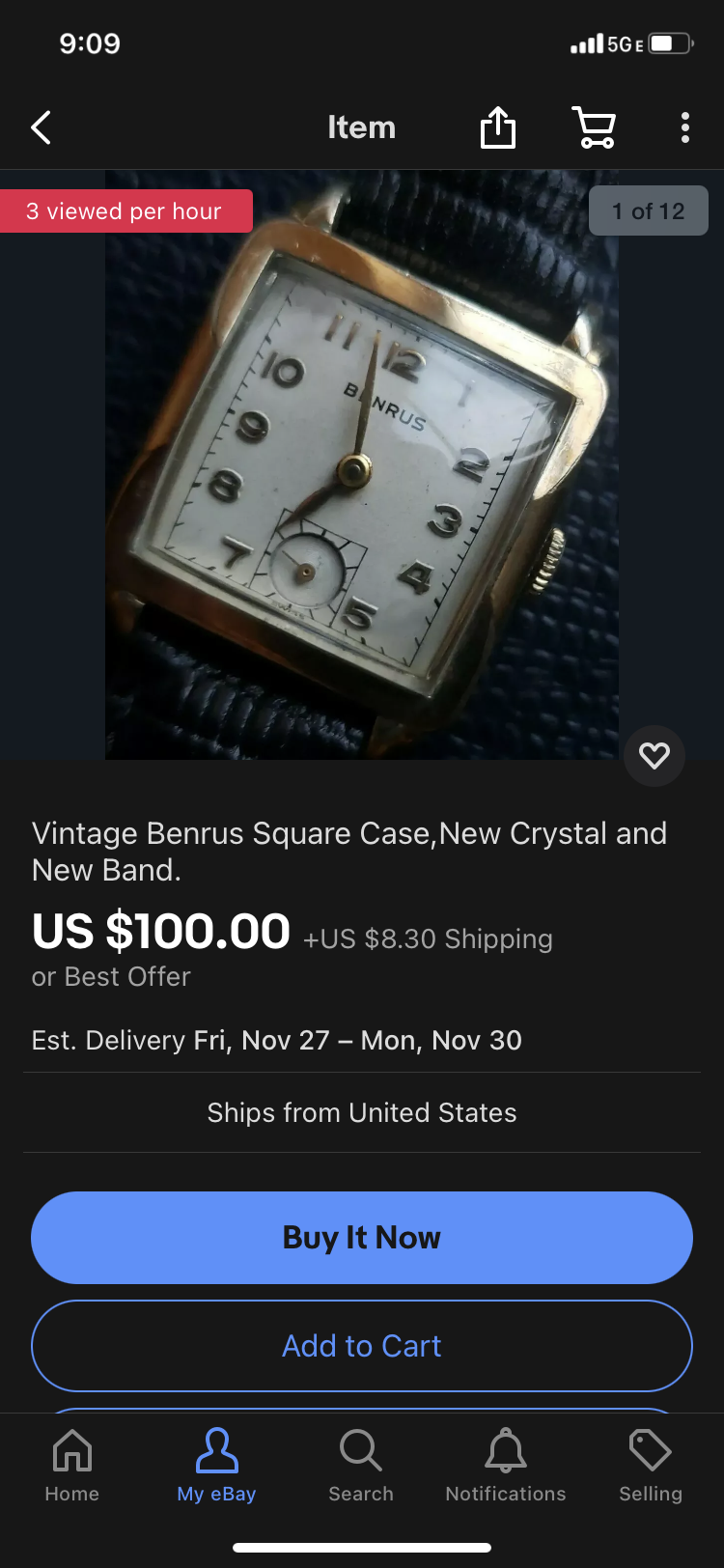Switch to the Selling tab

pos(651,1465)
